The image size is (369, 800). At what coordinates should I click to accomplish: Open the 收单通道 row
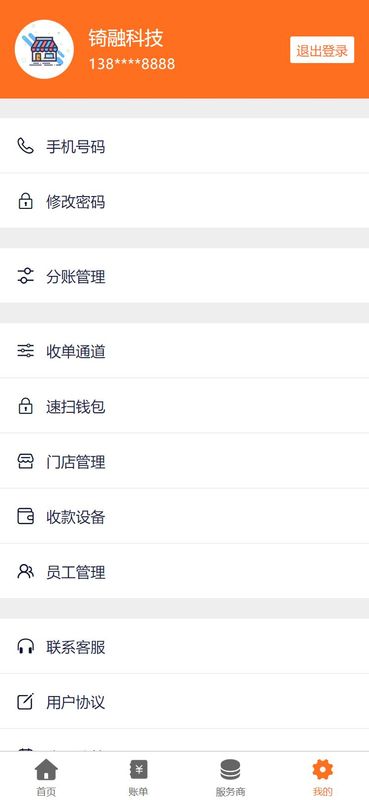[184, 351]
